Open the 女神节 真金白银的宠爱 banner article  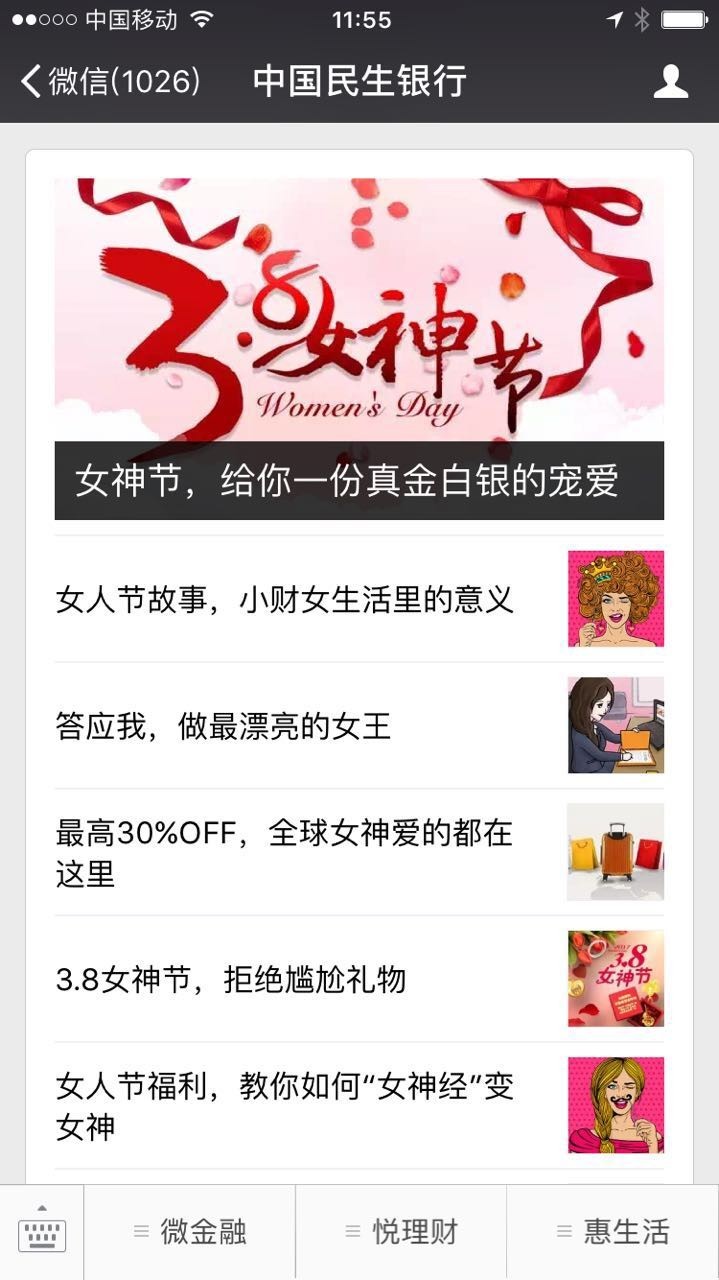[x=359, y=350]
